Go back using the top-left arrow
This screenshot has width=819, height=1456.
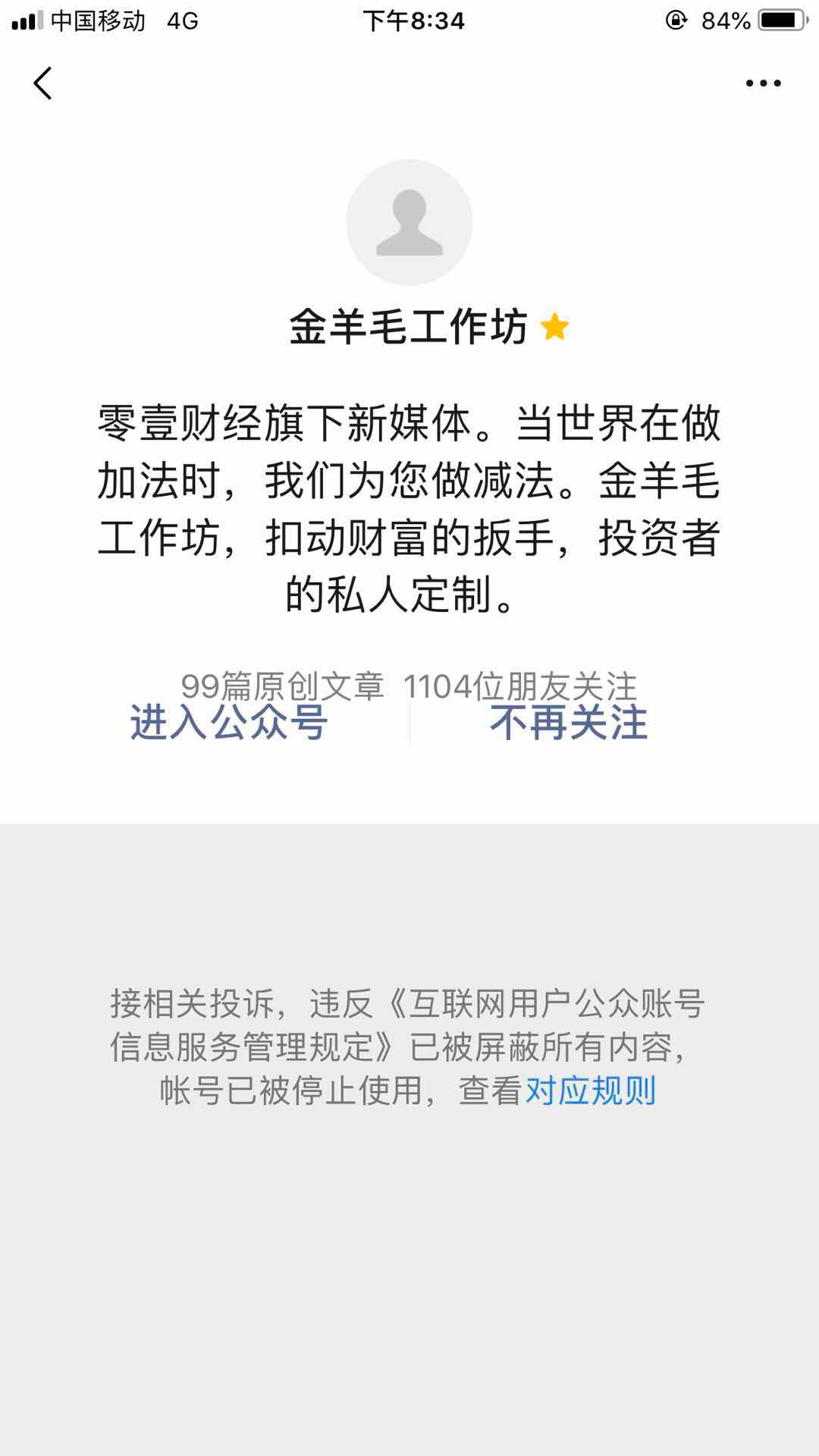(x=43, y=83)
